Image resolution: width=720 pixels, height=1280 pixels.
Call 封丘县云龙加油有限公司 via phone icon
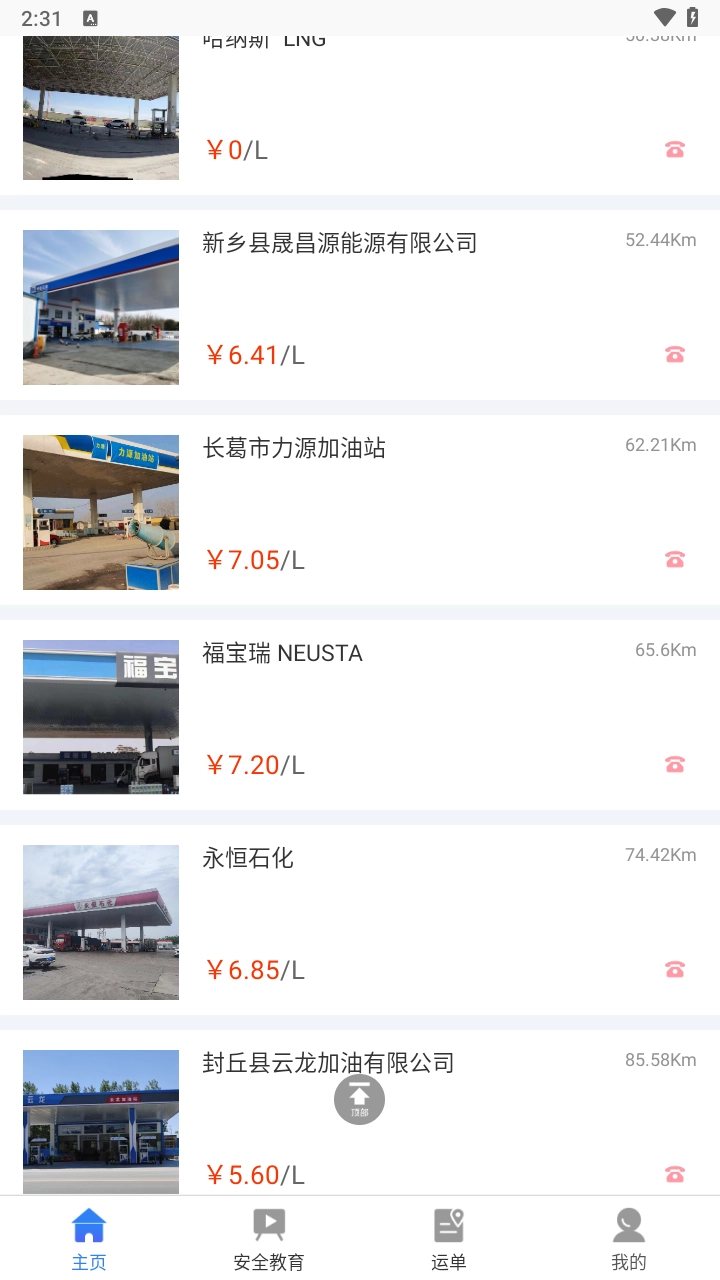pyautogui.click(x=675, y=1174)
